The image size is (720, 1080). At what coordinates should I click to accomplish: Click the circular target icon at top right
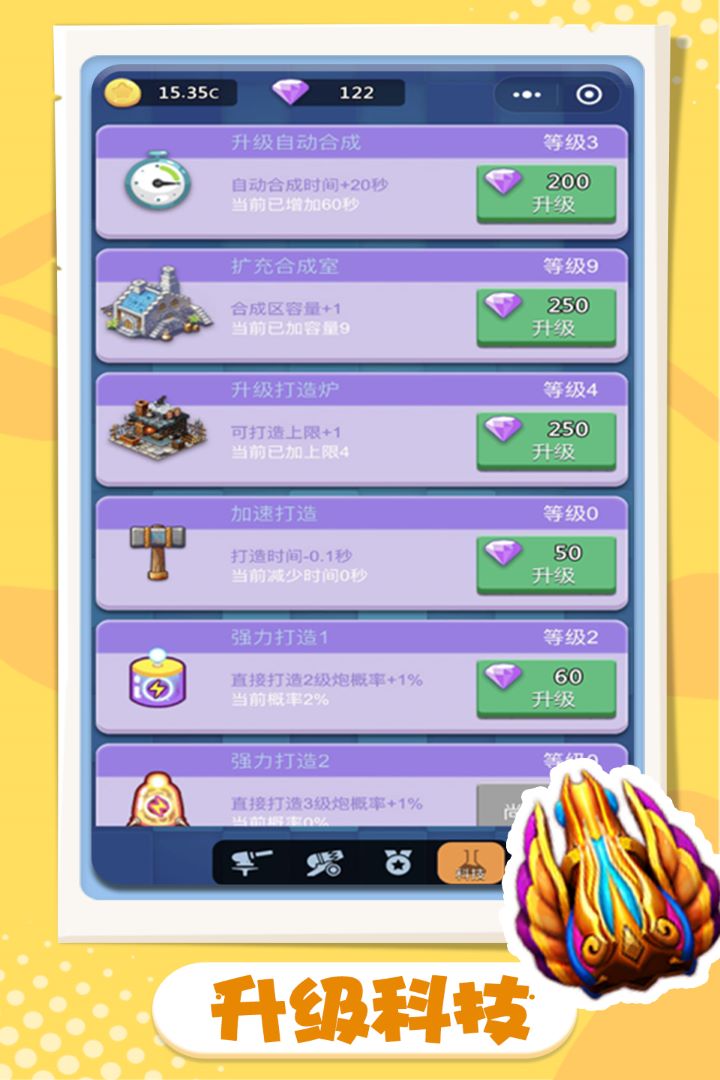tap(586, 92)
